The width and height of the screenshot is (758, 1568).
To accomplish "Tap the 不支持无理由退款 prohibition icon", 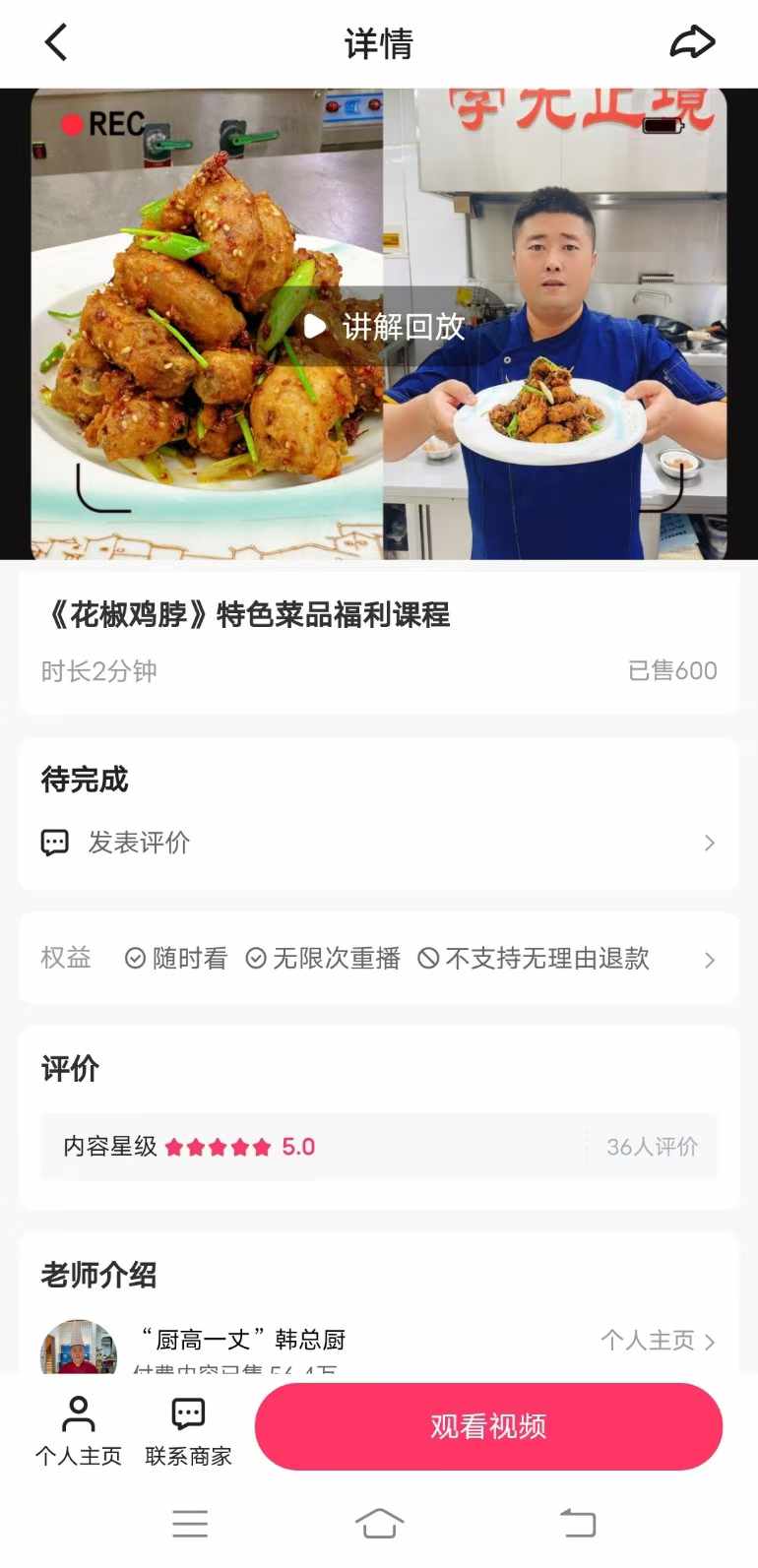I will 427,958.
